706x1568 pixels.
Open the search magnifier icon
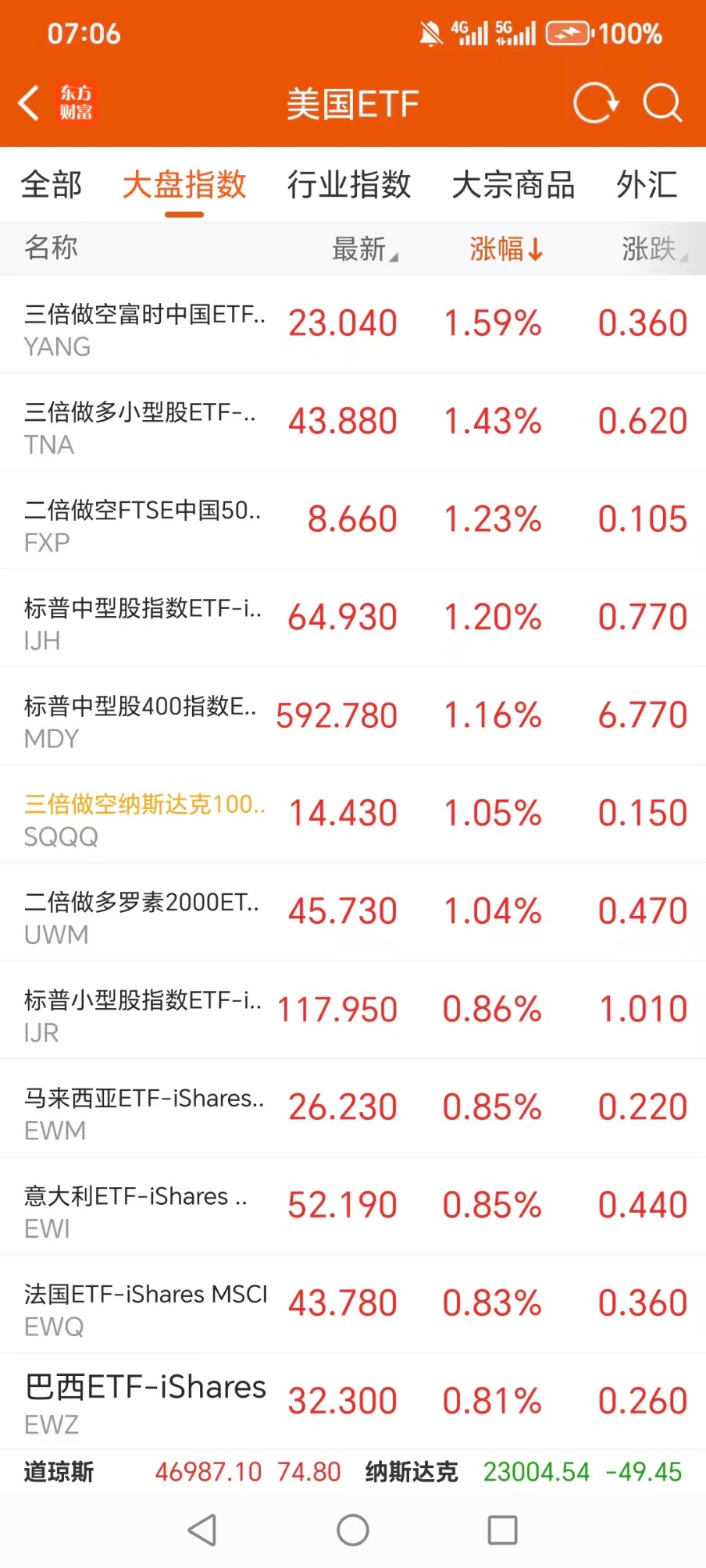pyautogui.click(x=662, y=104)
